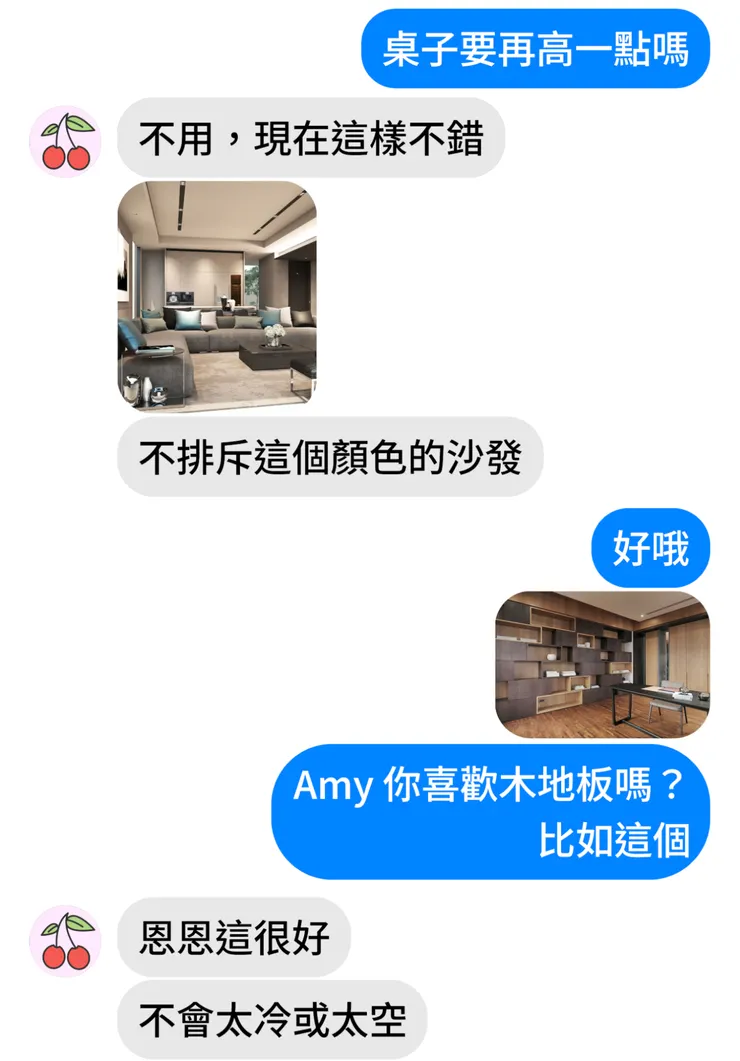Click the cherry avatar beside the top reply
The width and height of the screenshot is (740, 1061).
coord(65,141)
